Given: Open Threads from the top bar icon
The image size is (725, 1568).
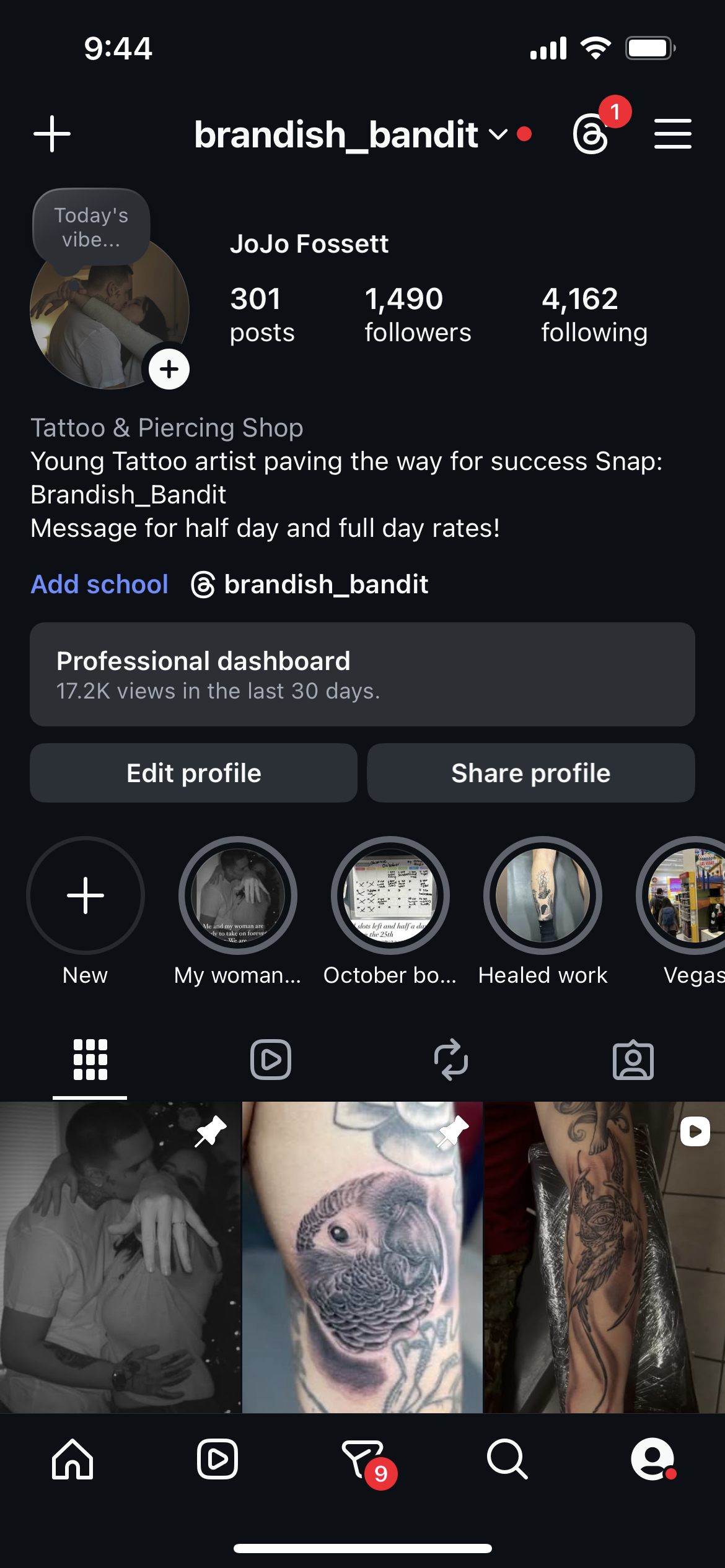Looking at the screenshot, I should click(x=592, y=134).
